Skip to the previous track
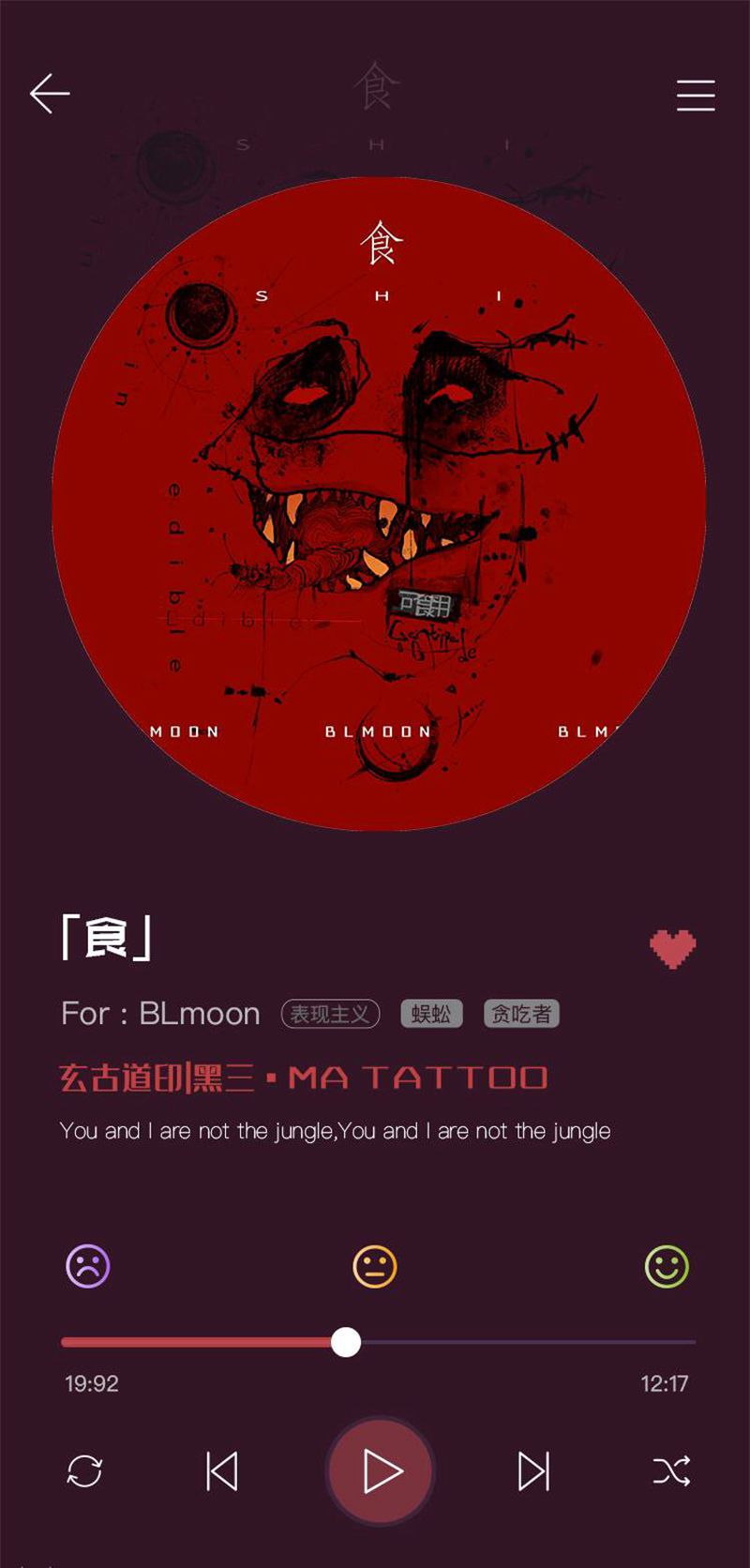The image size is (750, 1568). pyautogui.click(x=222, y=1470)
